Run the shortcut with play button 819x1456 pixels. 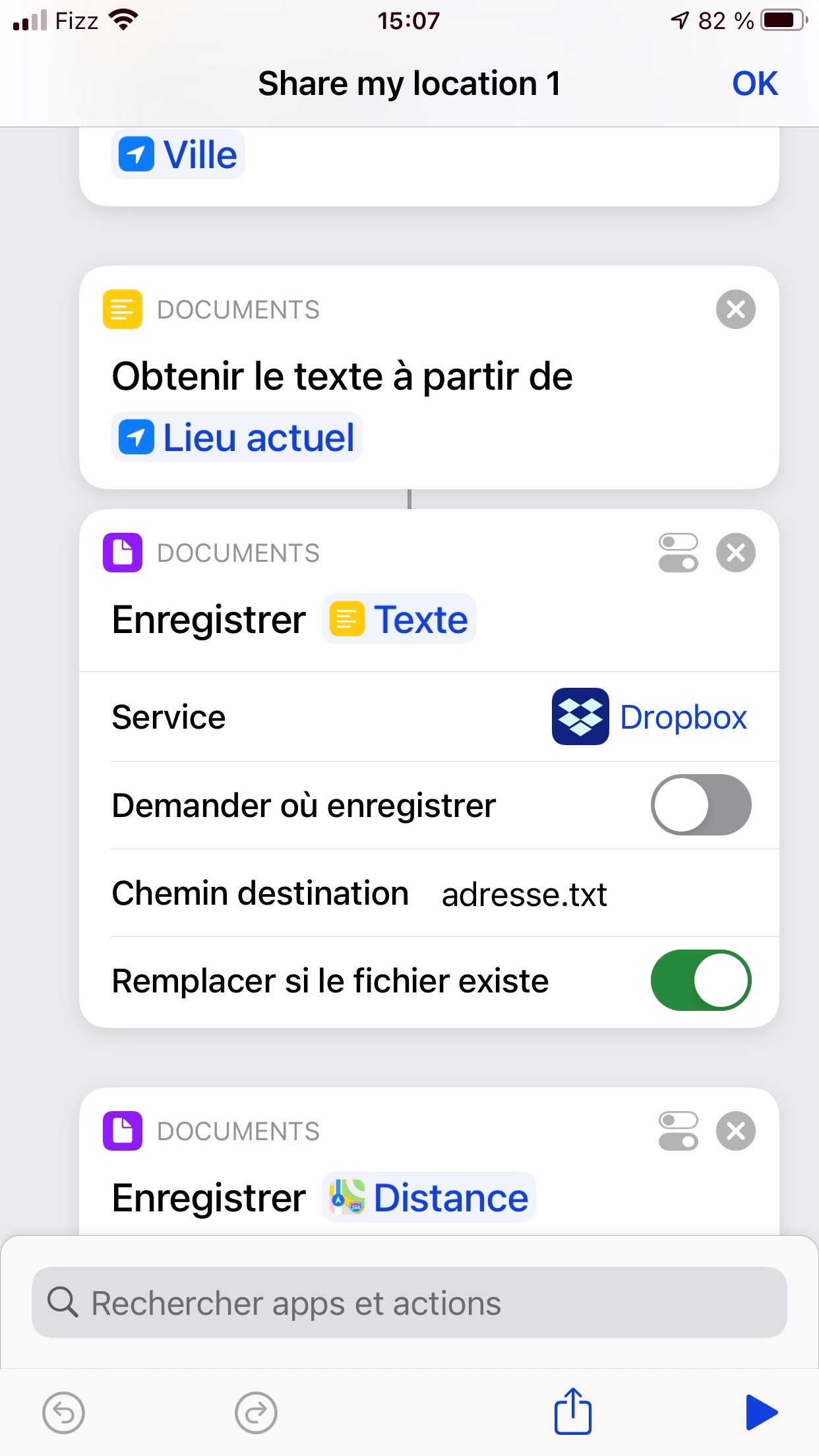click(x=761, y=1412)
